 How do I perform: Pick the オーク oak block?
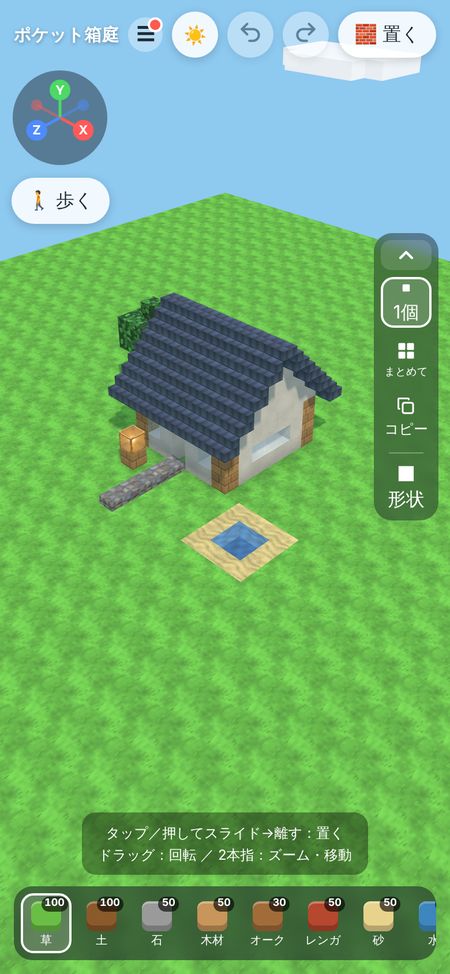[267, 924]
